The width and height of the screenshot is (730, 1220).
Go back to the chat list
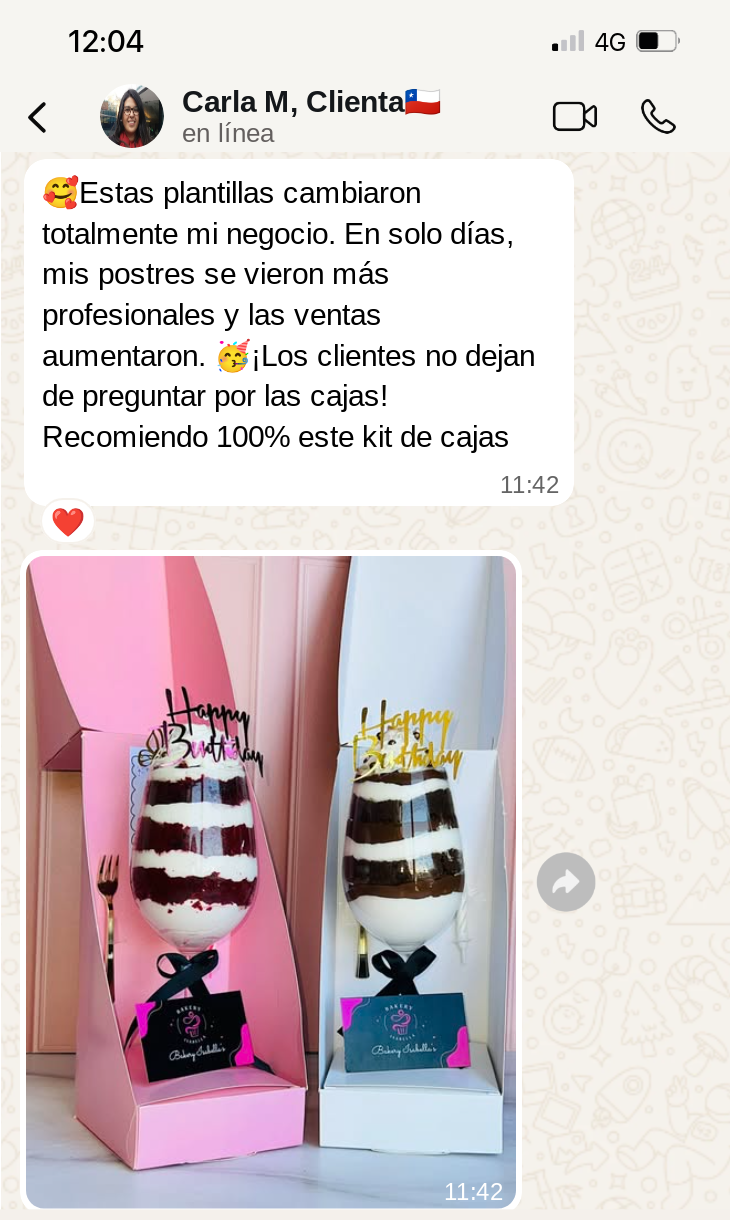click(37, 117)
